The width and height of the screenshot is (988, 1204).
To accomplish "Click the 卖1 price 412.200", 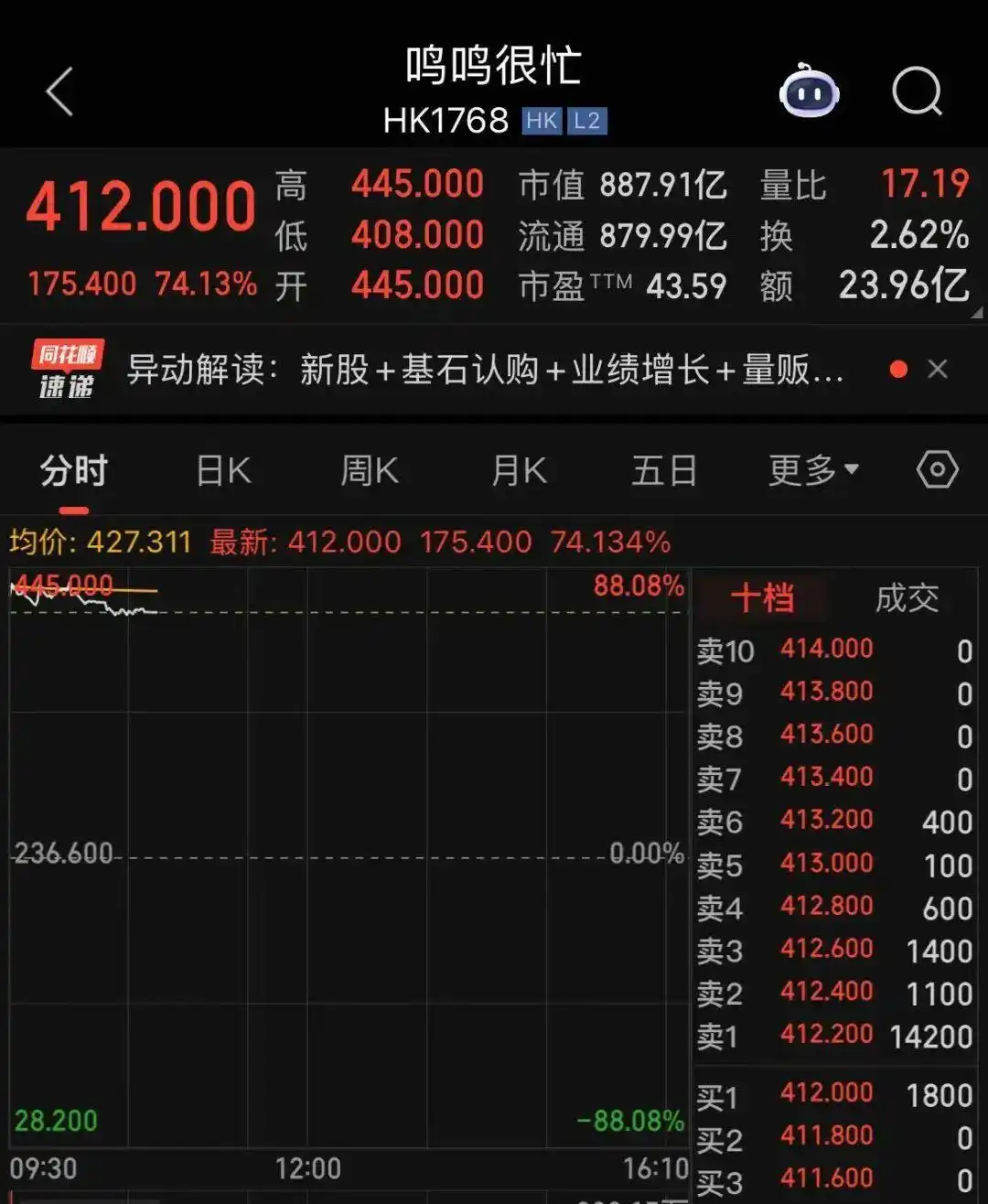I will (825, 1037).
